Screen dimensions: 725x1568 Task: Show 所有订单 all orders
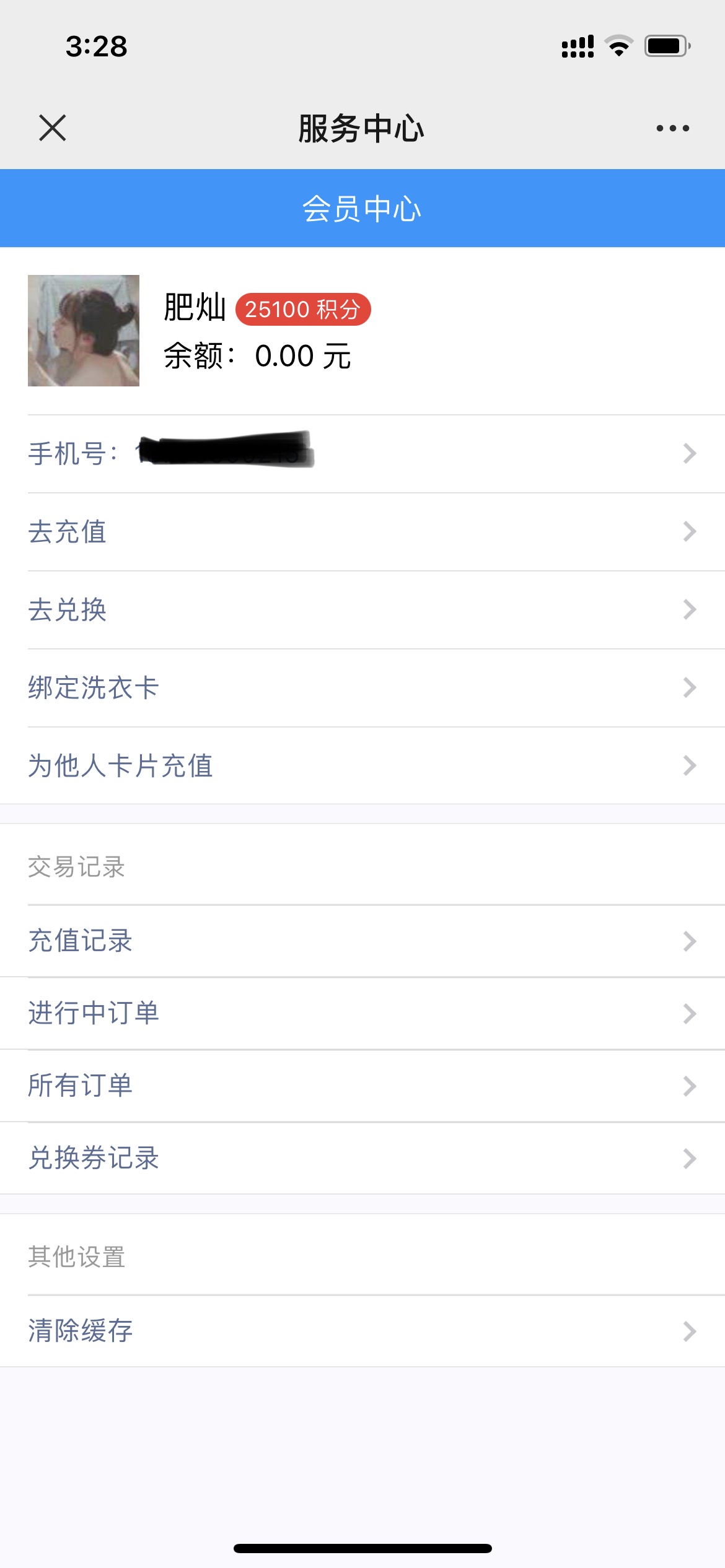[x=362, y=1086]
